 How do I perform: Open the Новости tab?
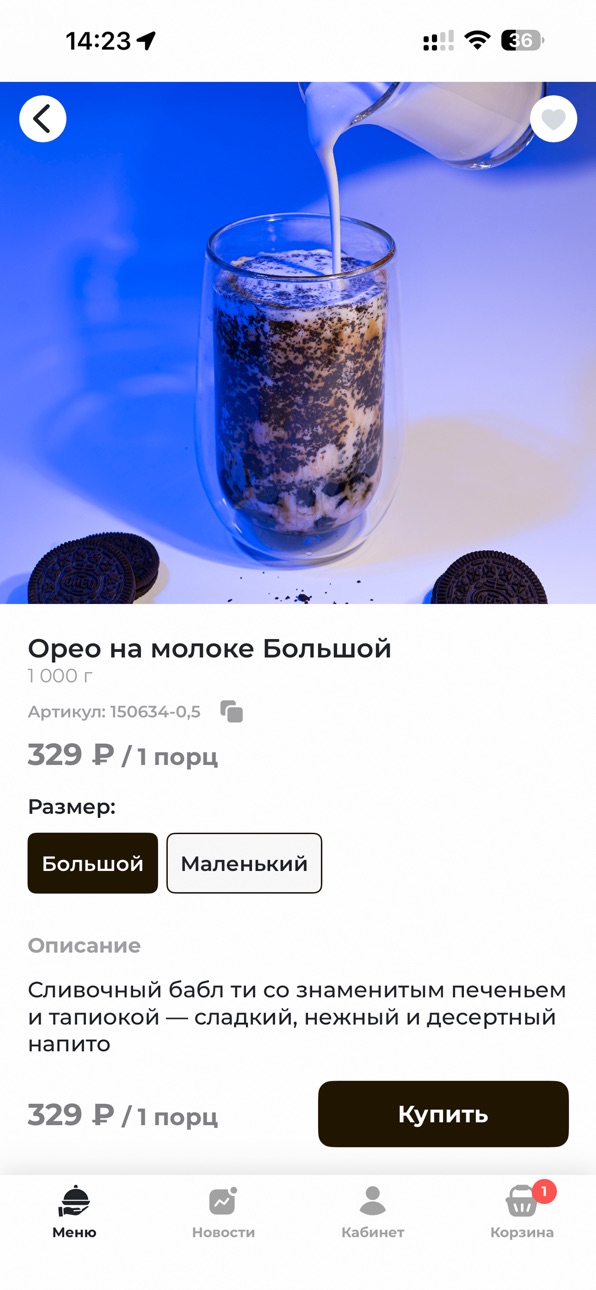pos(223,1212)
